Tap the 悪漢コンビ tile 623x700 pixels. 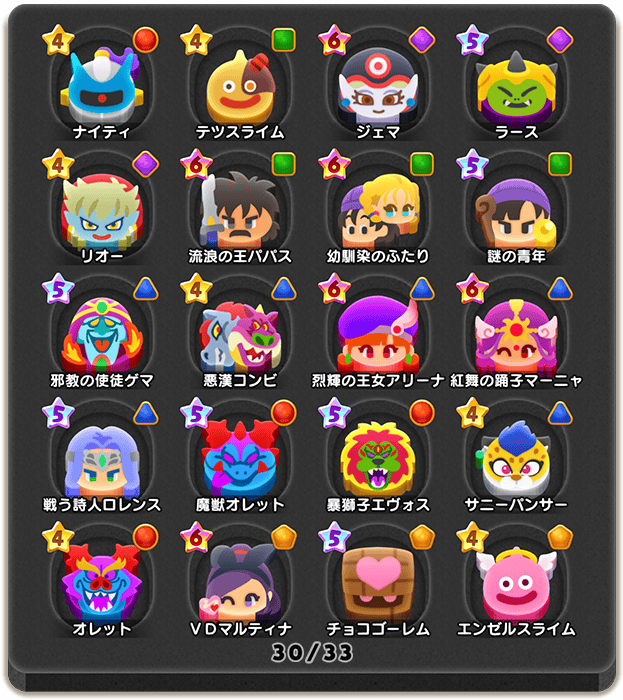240,333
